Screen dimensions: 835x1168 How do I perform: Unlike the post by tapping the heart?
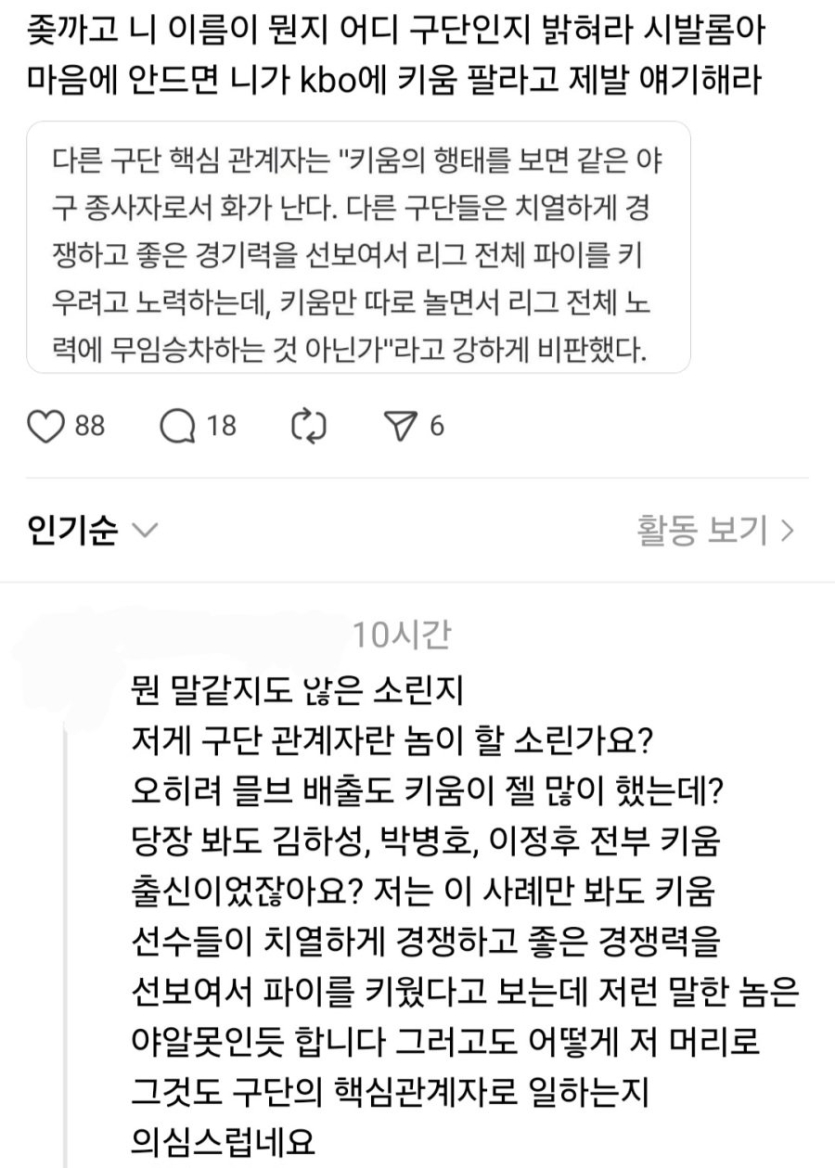pyautogui.click(x=48, y=425)
